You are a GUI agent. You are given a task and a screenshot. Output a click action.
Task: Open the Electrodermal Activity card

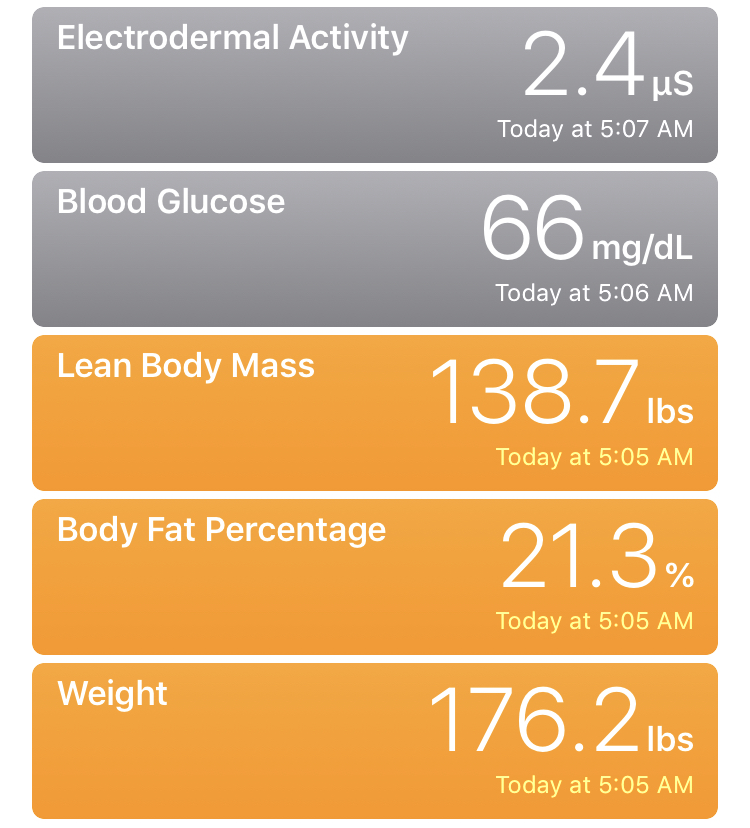point(375,85)
